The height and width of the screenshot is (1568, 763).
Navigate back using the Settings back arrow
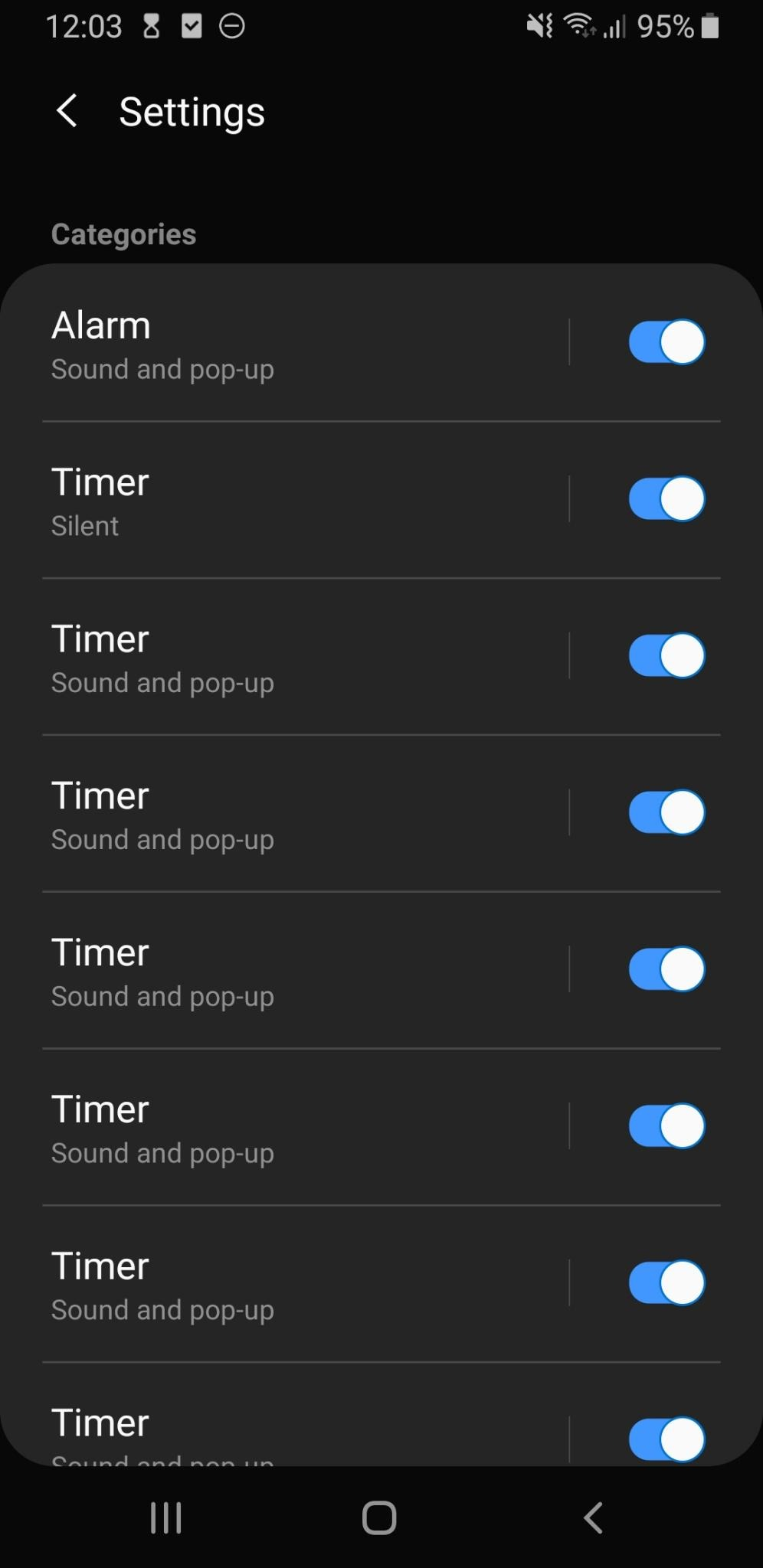click(x=67, y=112)
